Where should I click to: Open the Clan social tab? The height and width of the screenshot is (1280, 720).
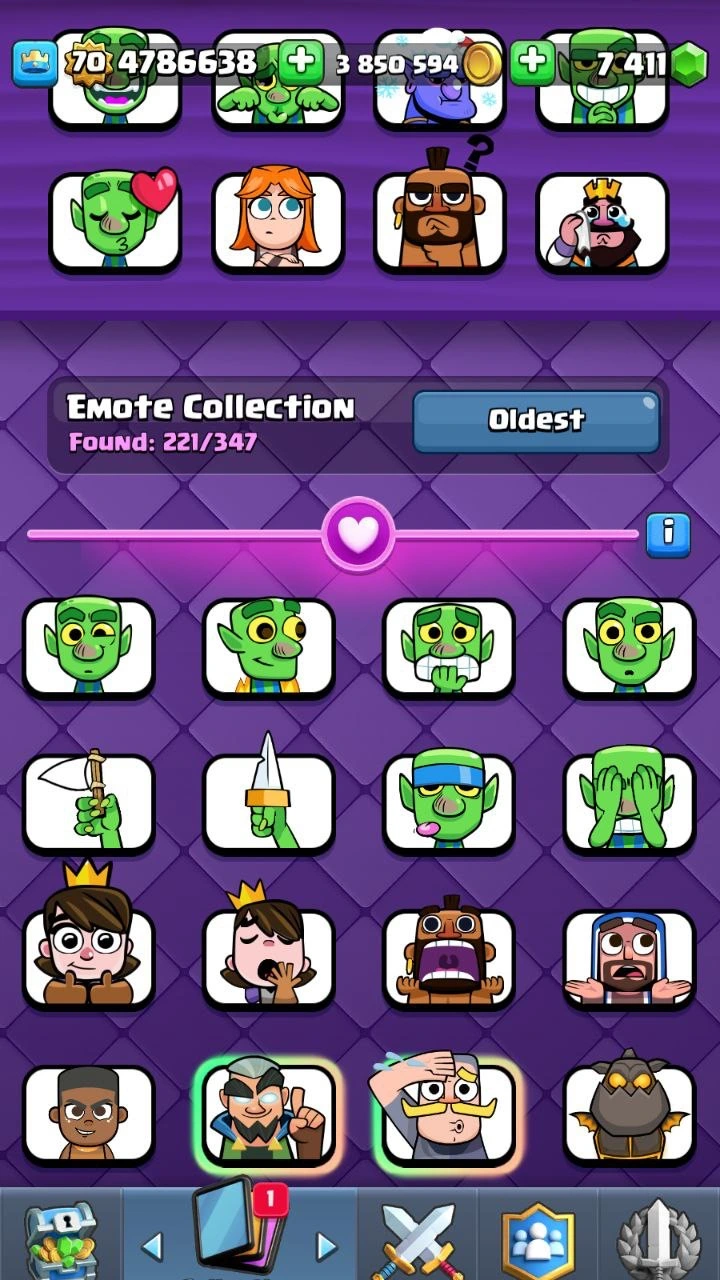coord(538,1240)
